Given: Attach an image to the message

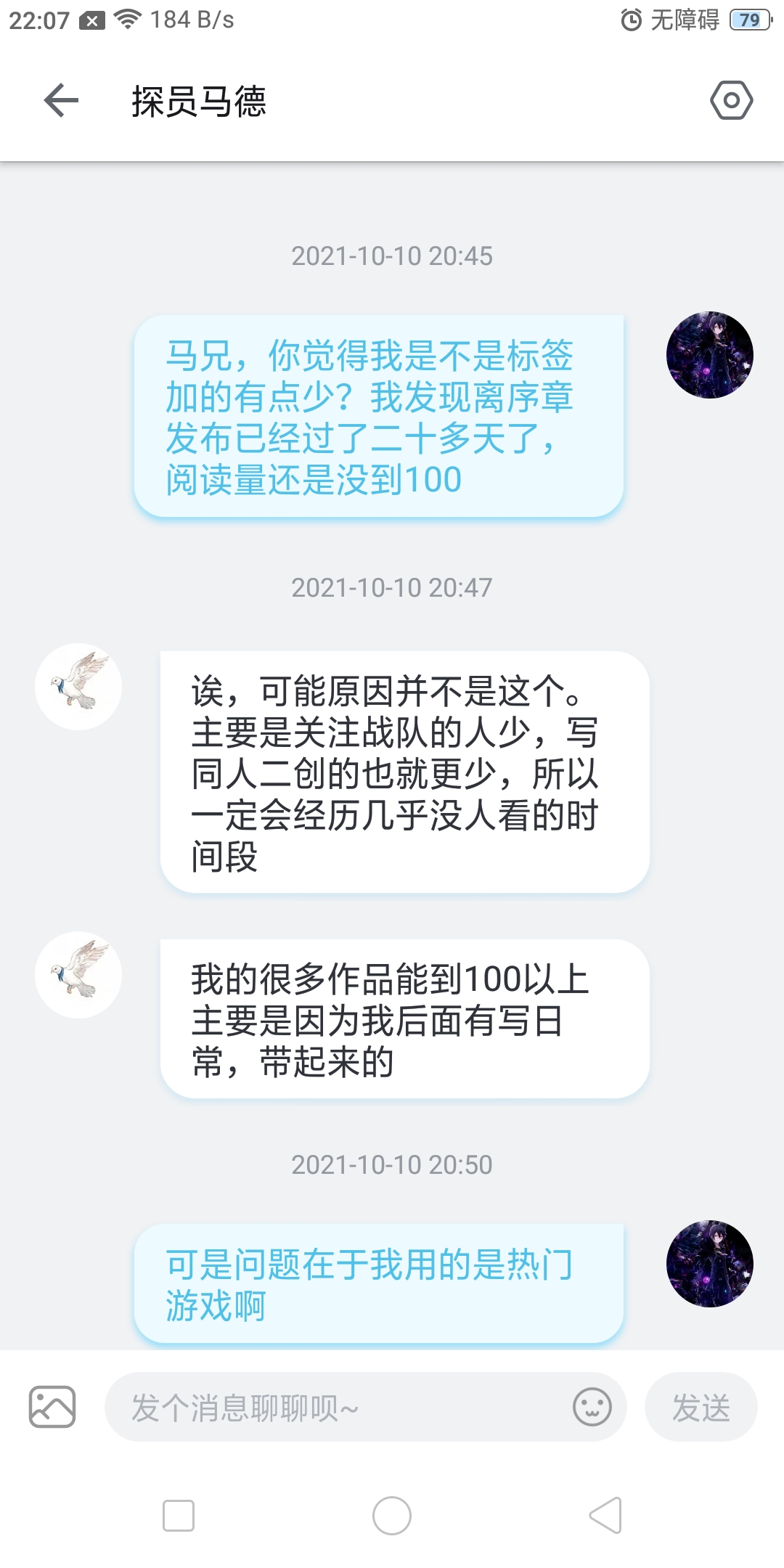Looking at the screenshot, I should coord(52,1407).
